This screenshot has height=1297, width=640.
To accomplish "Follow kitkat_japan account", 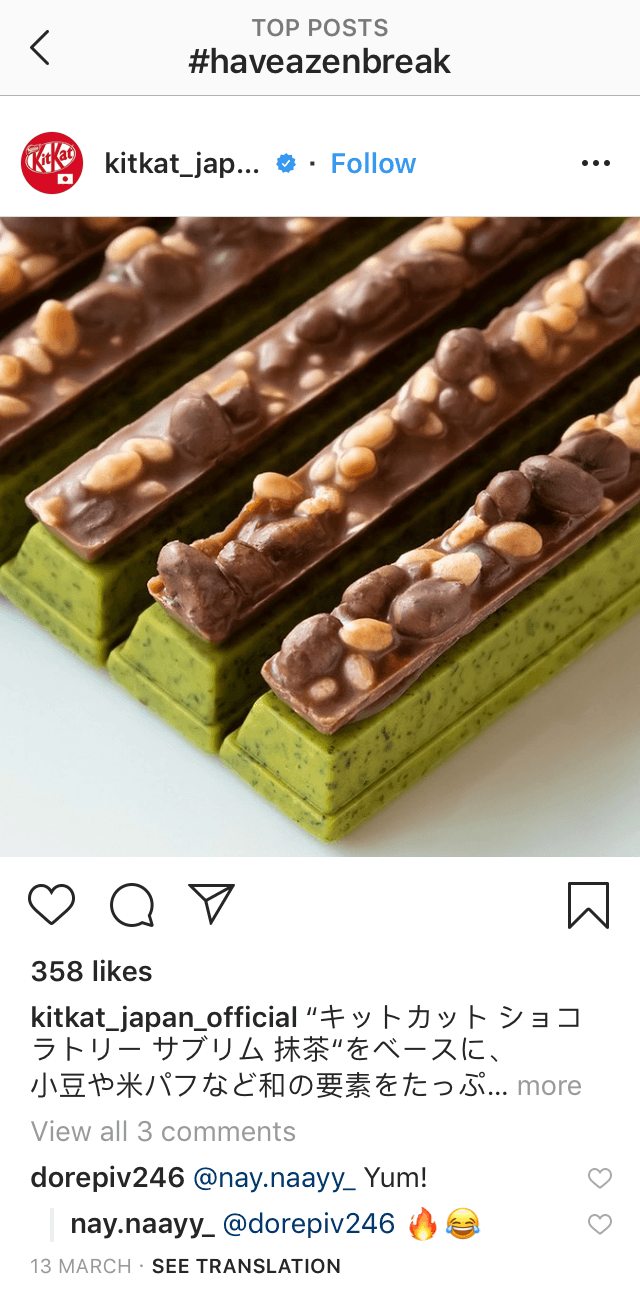I will [x=373, y=163].
